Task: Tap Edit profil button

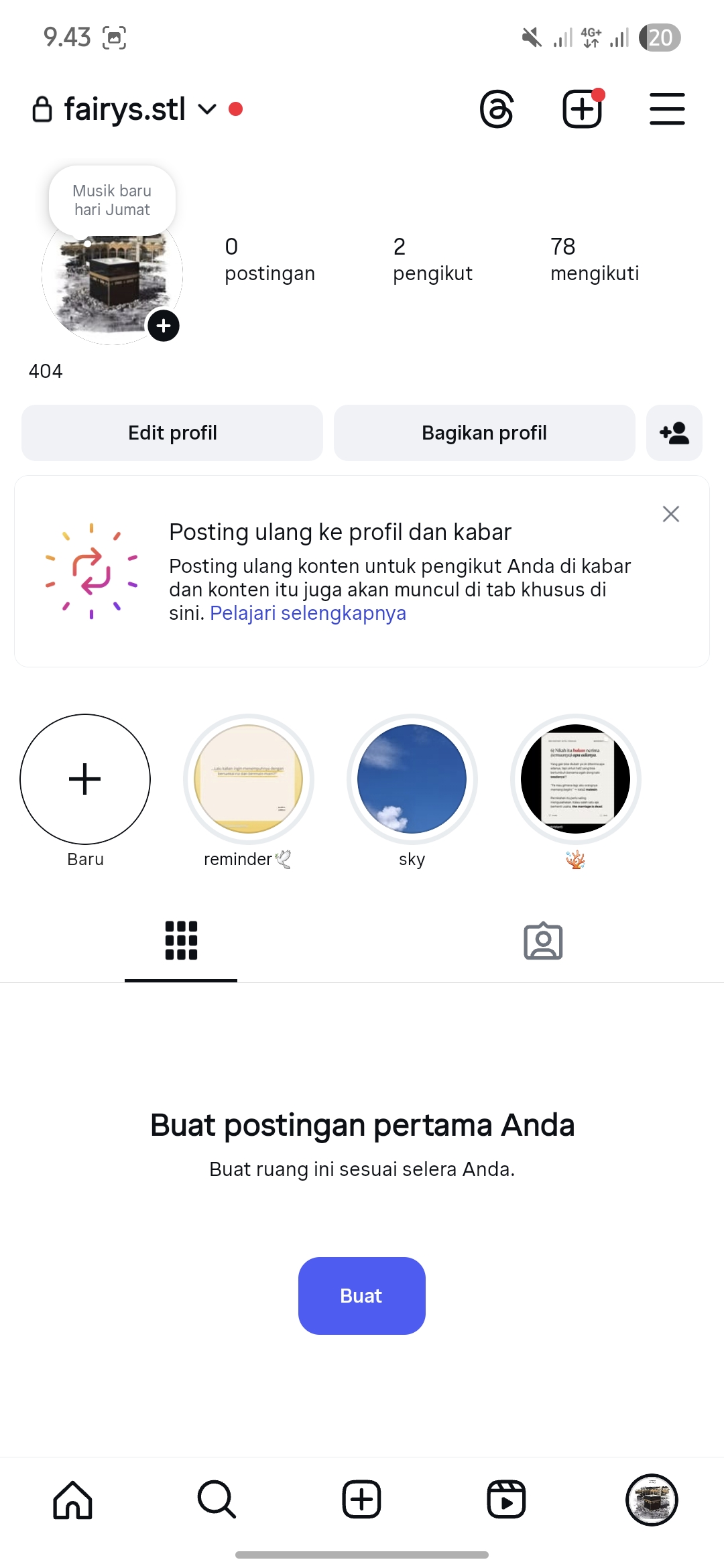Action: [172, 433]
